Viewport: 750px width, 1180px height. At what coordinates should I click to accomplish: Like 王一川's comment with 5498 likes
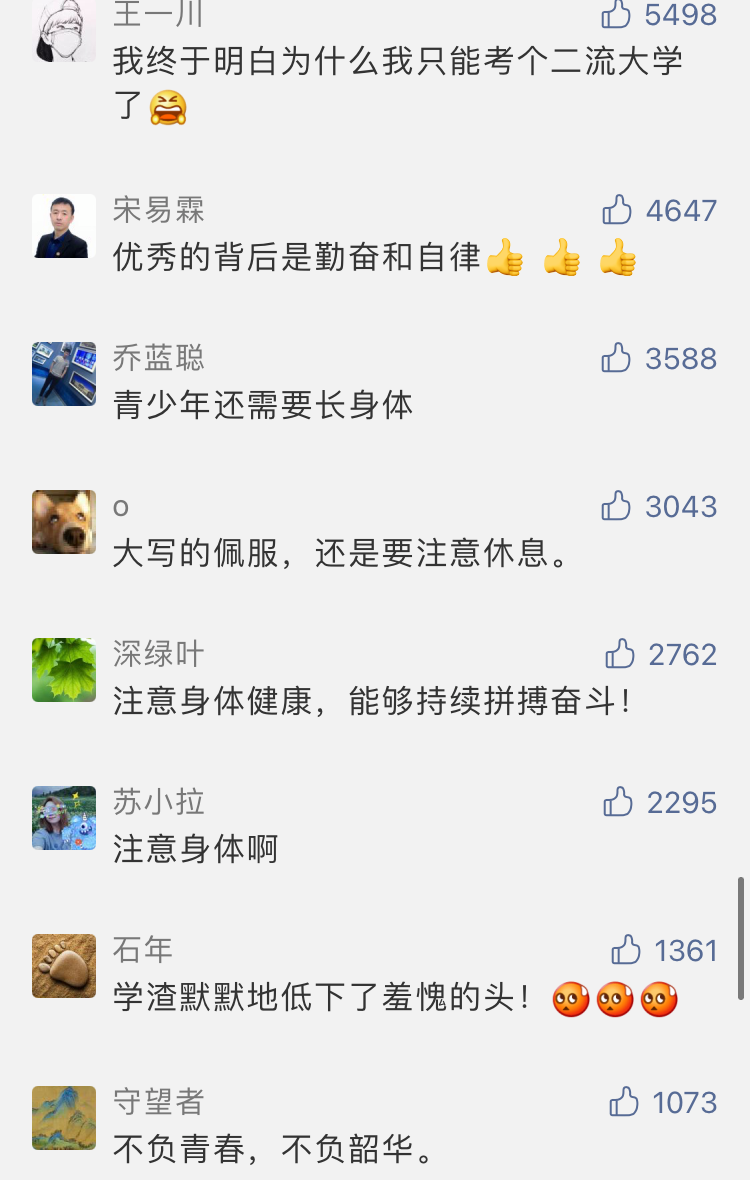click(x=616, y=14)
